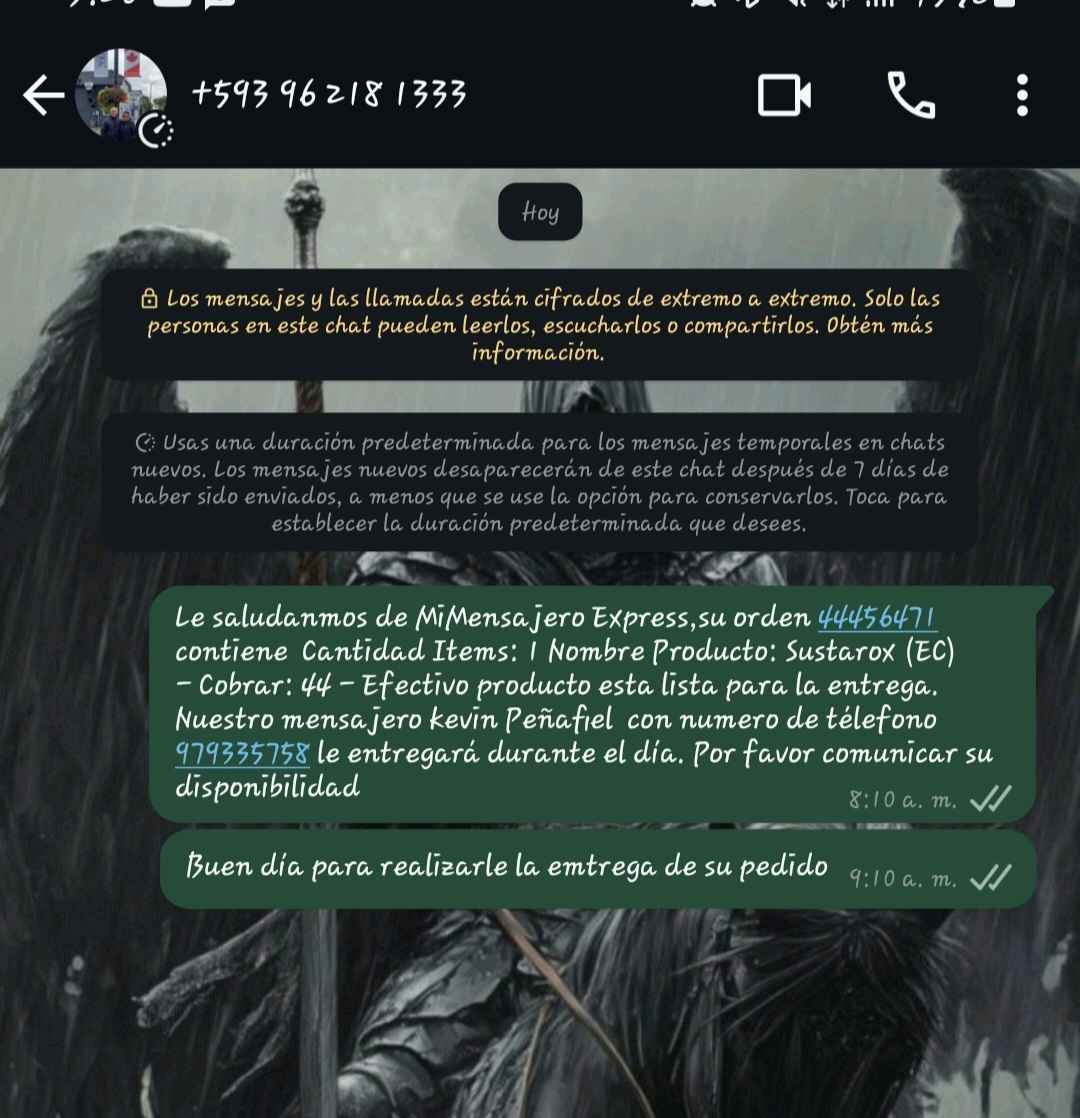The image size is (1080, 1118).
Task: Open the end-to-end encryption info notice
Action: tap(540, 325)
